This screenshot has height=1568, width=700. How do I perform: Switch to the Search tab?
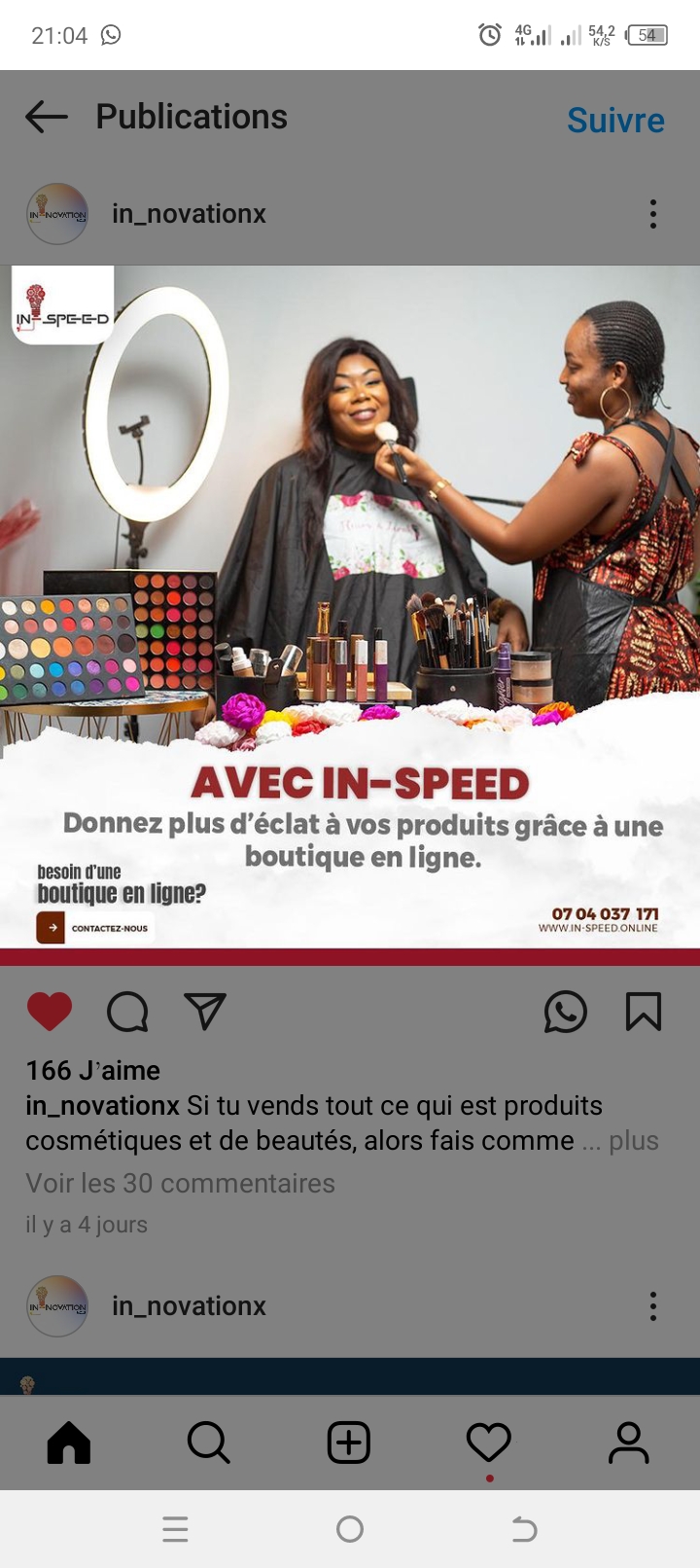[209, 1443]
